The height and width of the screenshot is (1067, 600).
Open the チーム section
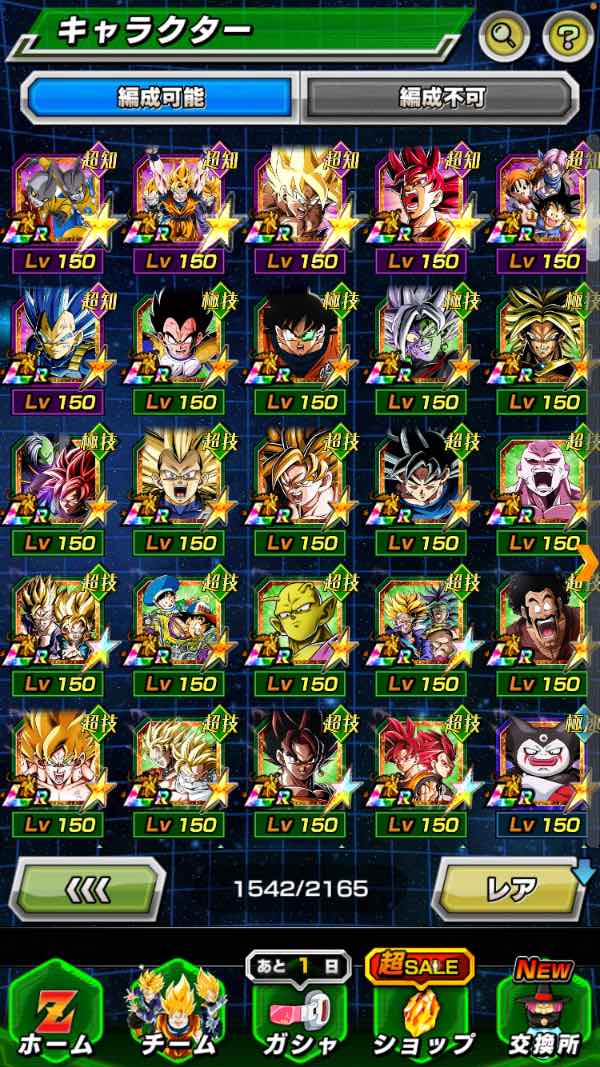coord(177,1010)
